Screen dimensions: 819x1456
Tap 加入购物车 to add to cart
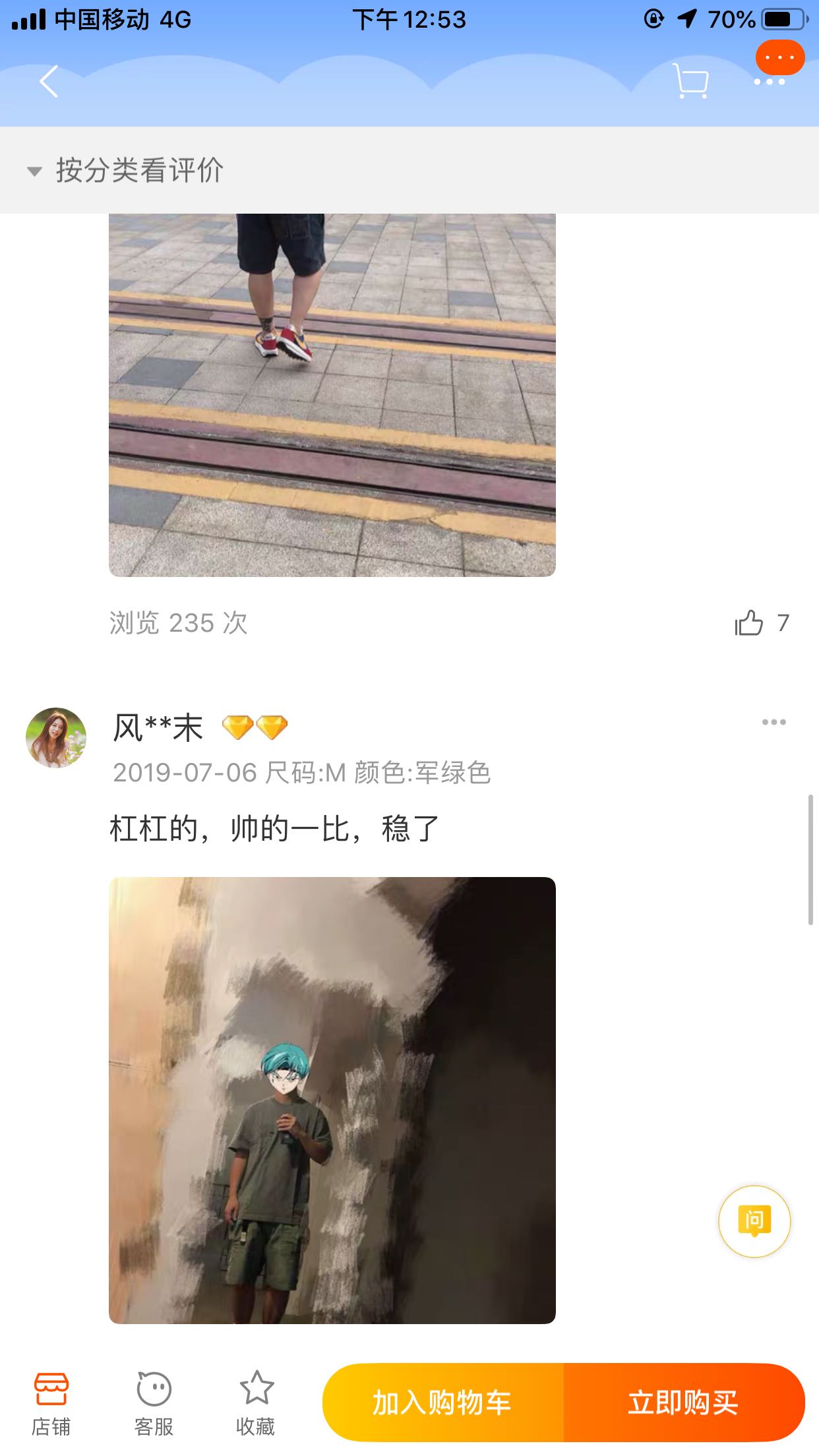point(442,1402)
